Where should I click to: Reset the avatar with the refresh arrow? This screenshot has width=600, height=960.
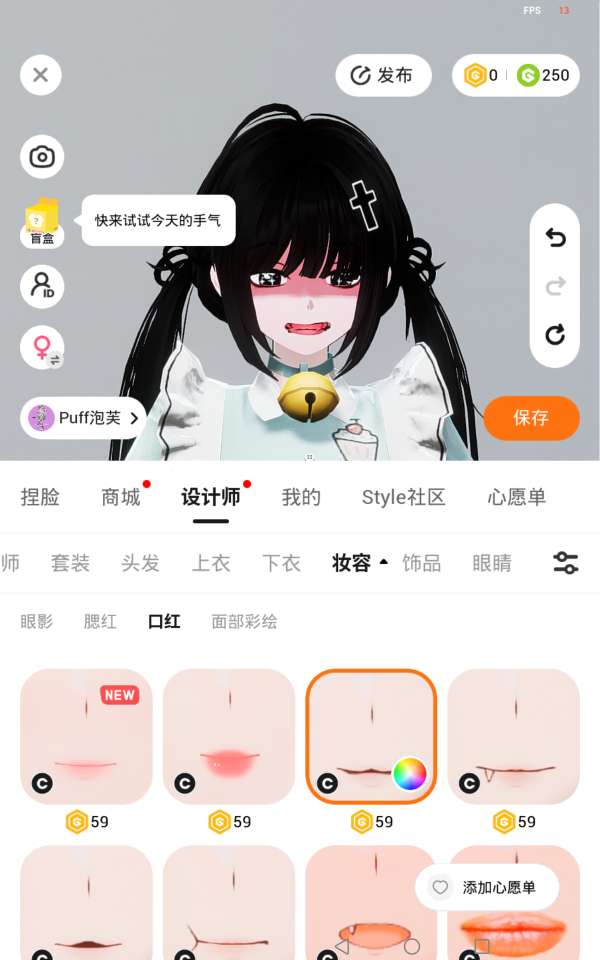click(555, 334)
